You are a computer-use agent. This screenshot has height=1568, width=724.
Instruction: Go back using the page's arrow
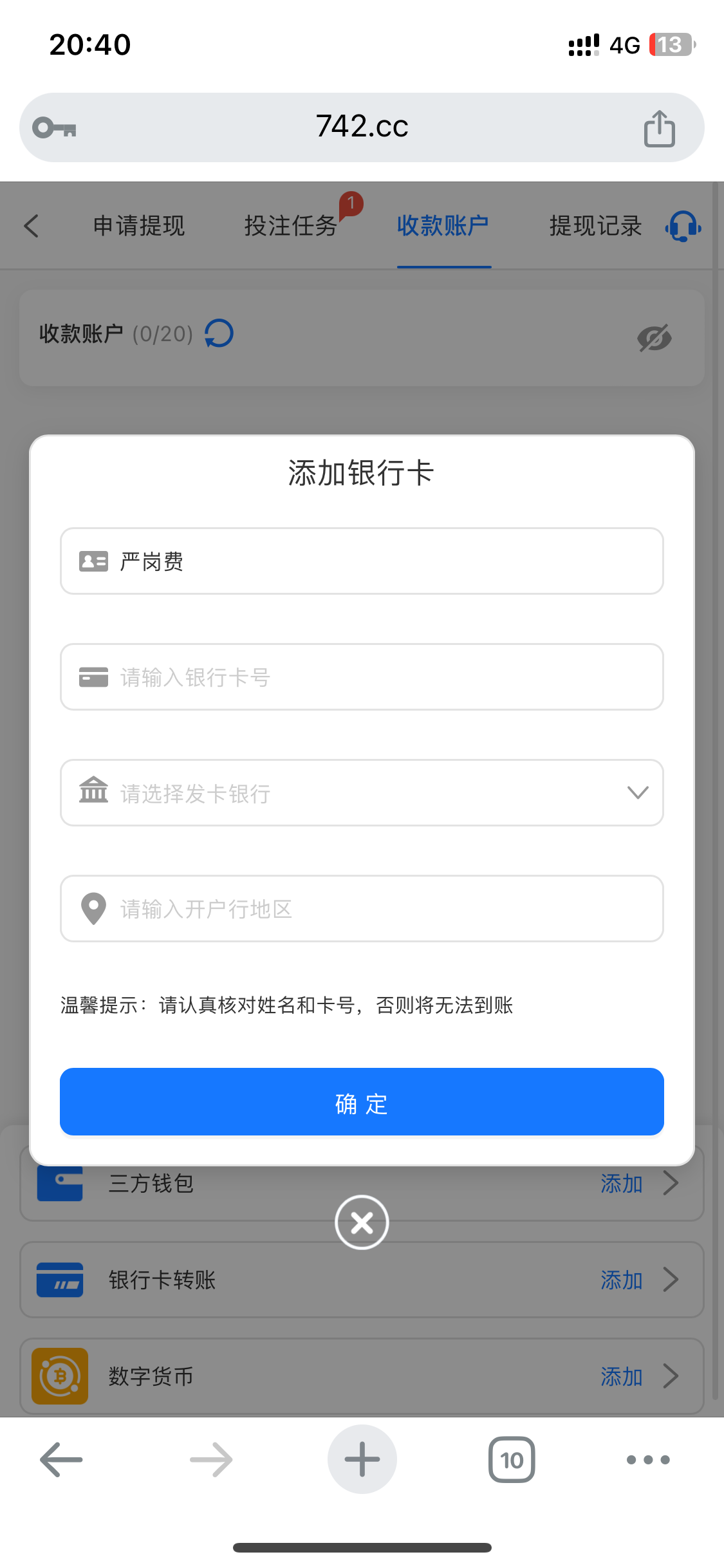32,226
